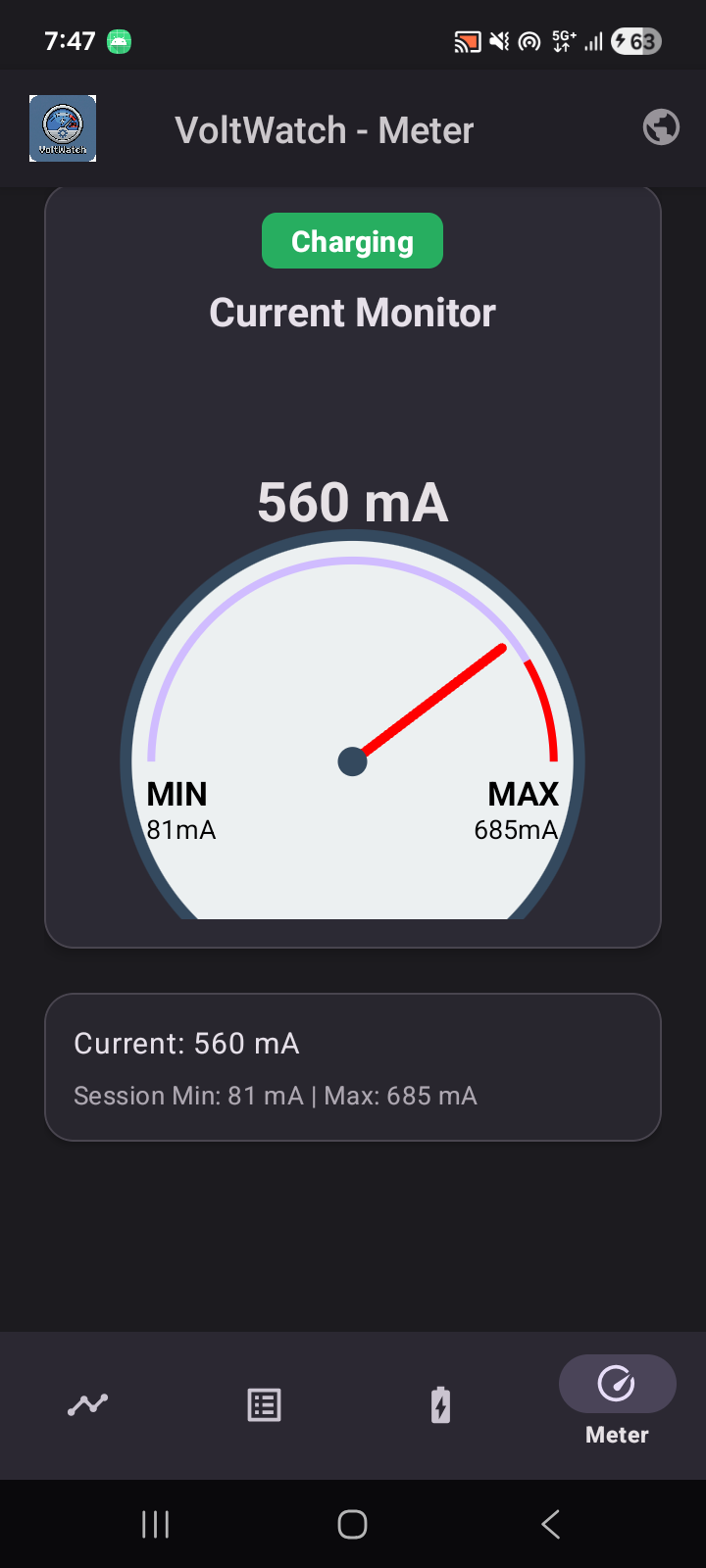The height and width of the screenshot is (1568, 706).
Task: Tap the VoltWatch - Meter title
Action: click(x=325, y=128)
